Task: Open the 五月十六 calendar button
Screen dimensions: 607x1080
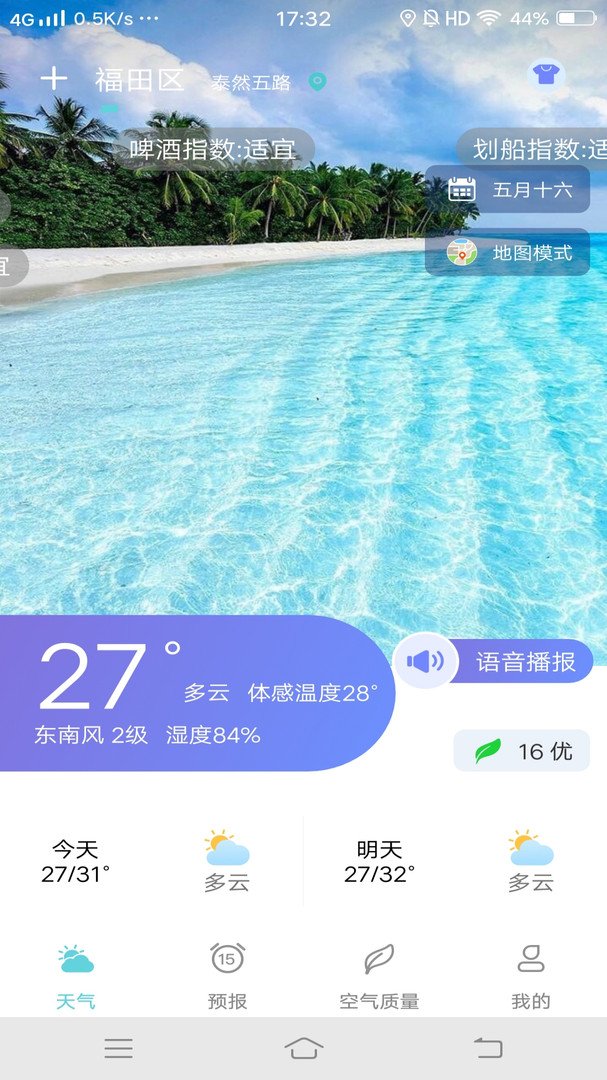Action: pyautogui.click(x=508, y=190)
